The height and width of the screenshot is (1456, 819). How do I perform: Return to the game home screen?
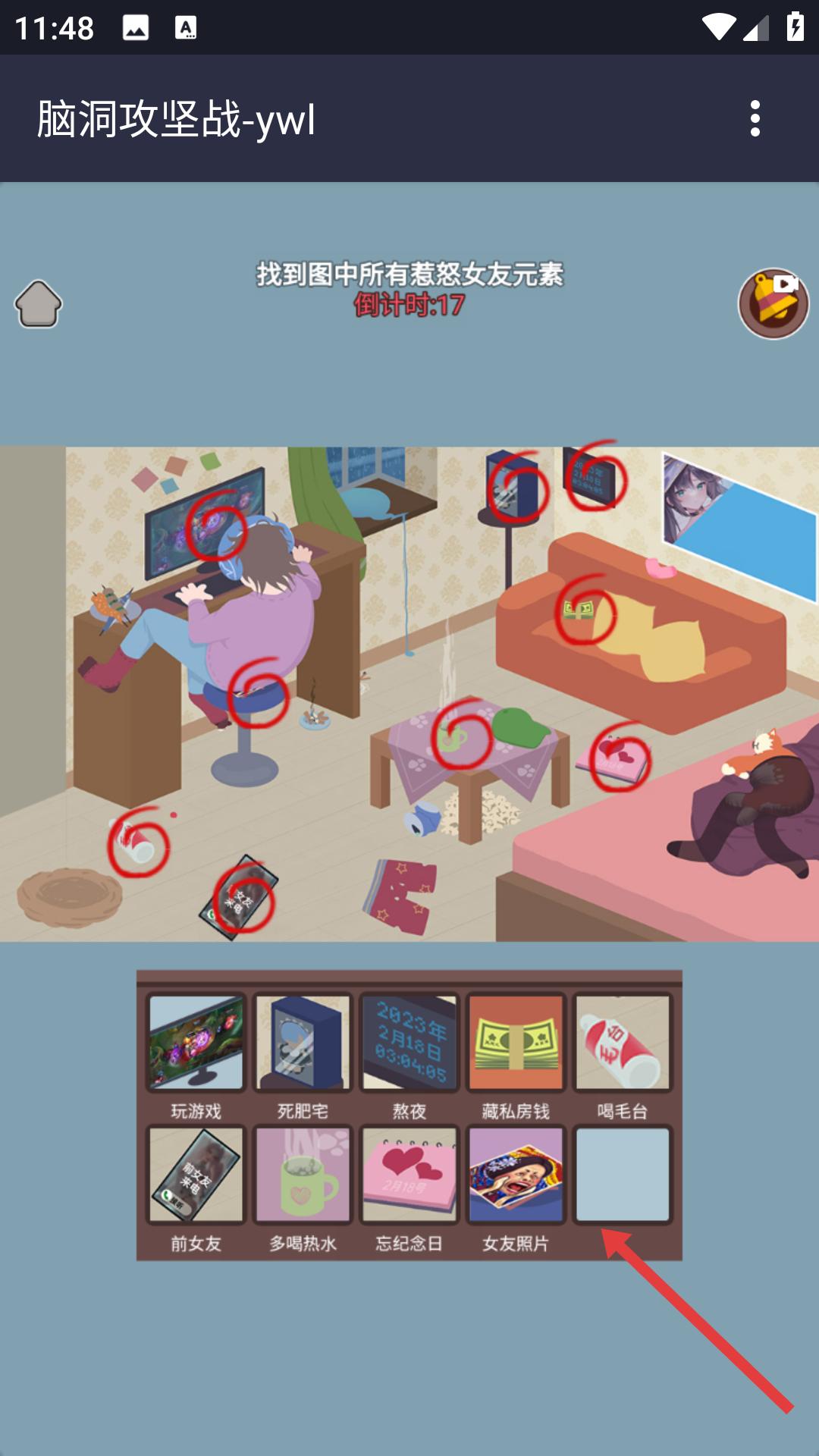pos(38,304)
